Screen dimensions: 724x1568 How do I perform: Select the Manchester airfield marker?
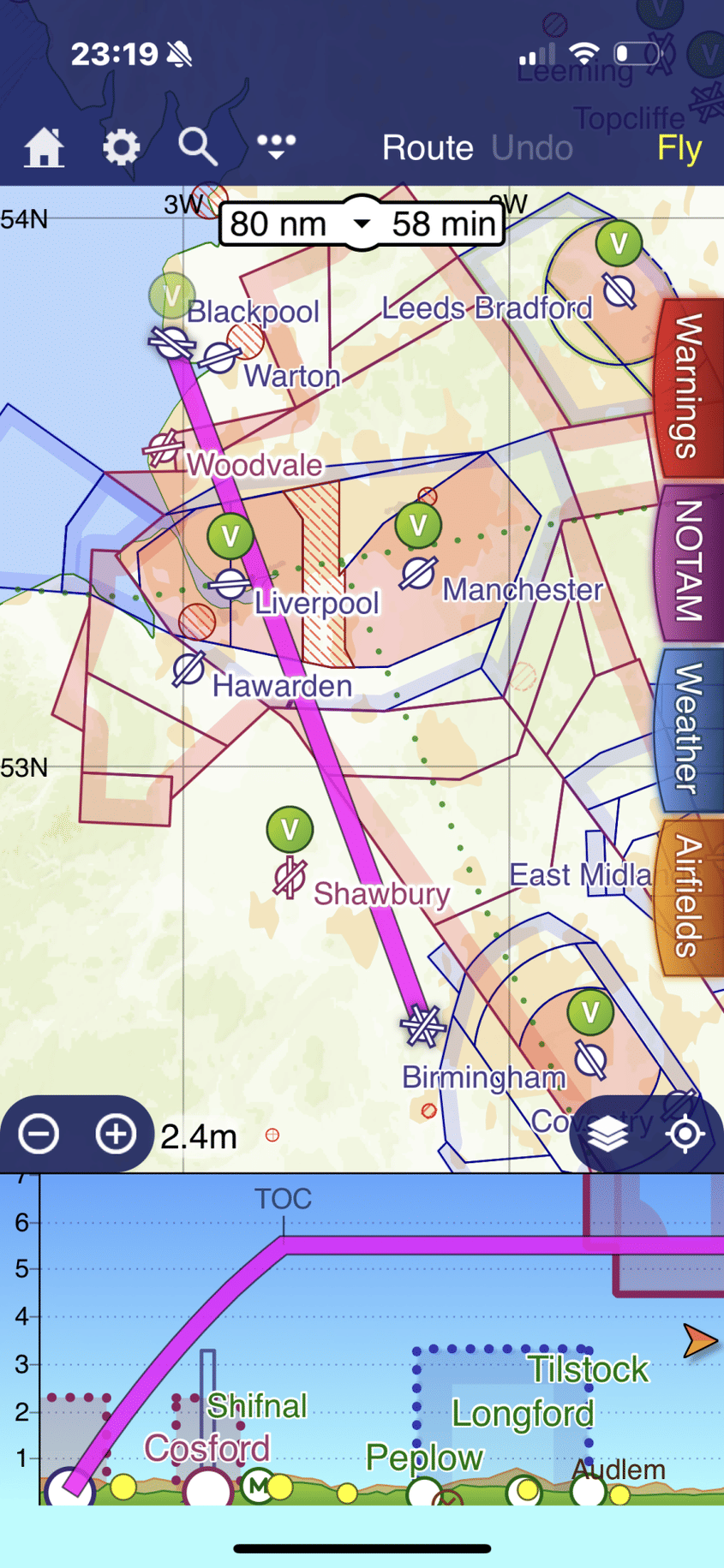point(418,573)
